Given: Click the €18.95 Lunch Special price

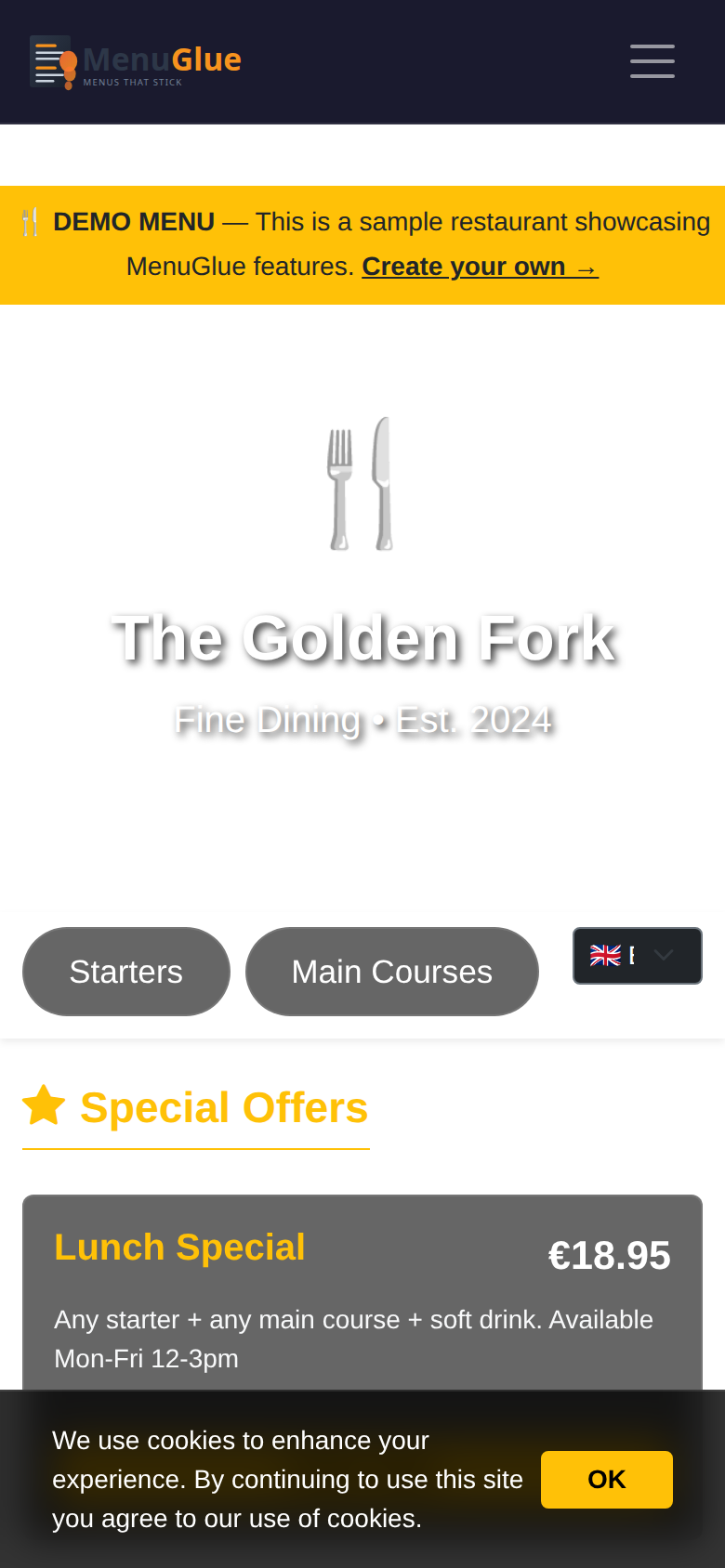Looking at the screenshot, I should (610, 1256).
